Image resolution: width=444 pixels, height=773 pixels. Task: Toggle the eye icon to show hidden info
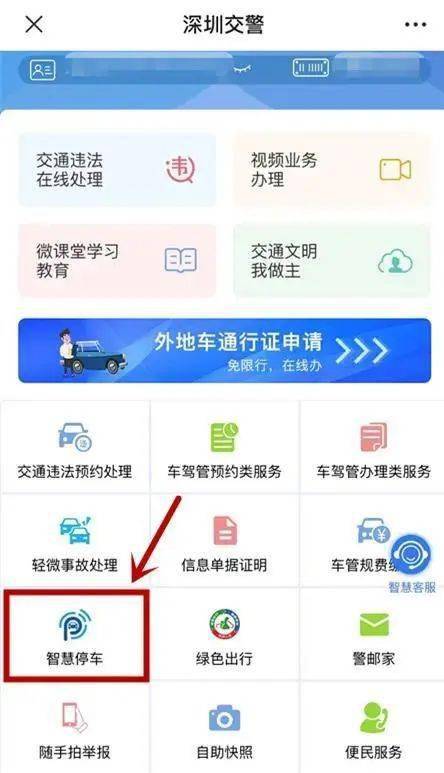(x=241, y=69)
